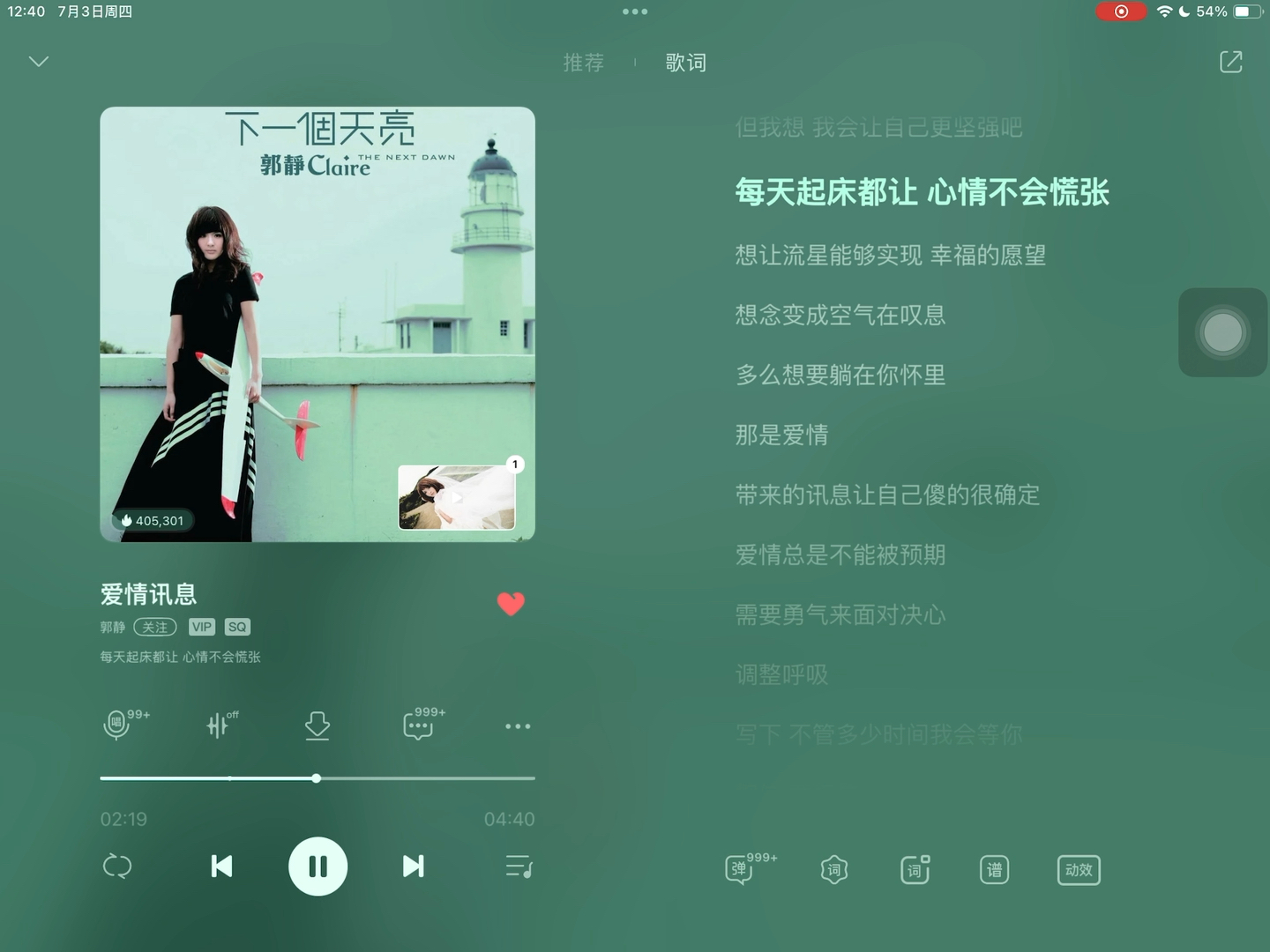Unlike the song 爱情讯息 with the heart
The height and width of the screenshot is (952, 1270).
[x=511, y=604]
